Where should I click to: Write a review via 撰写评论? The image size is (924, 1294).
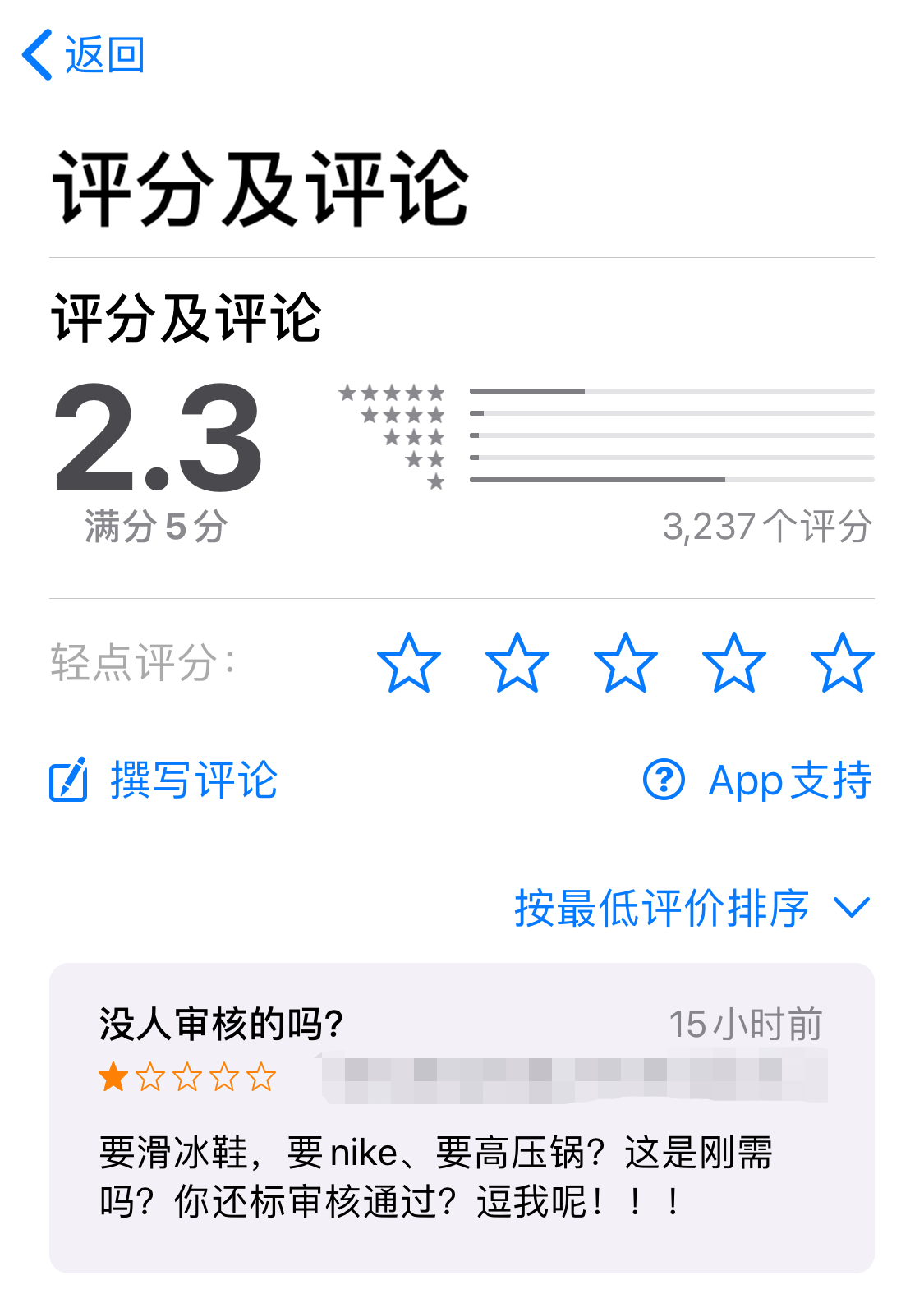(x=164, y=780)
